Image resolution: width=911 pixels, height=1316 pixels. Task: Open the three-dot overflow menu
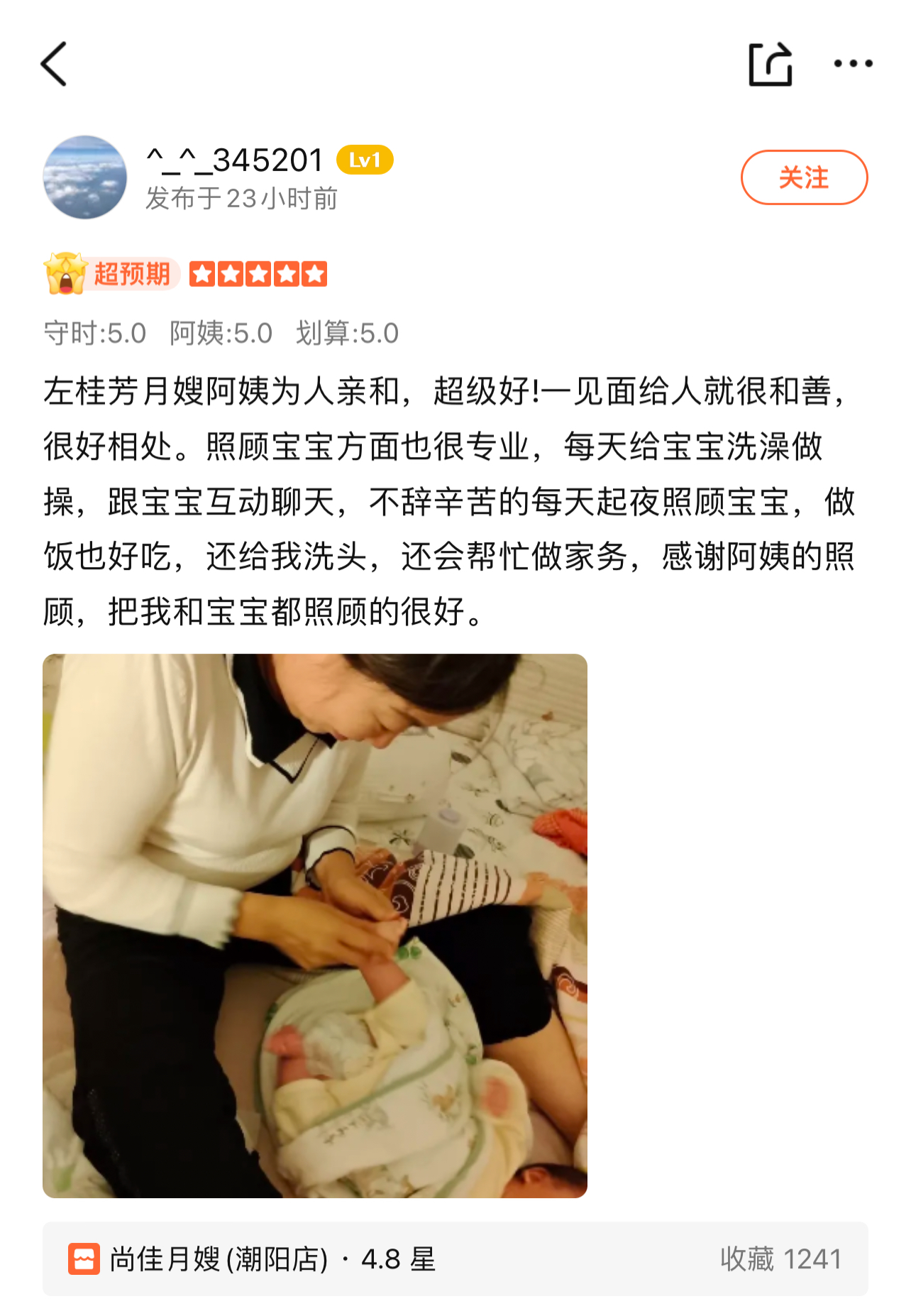(853, 64)
